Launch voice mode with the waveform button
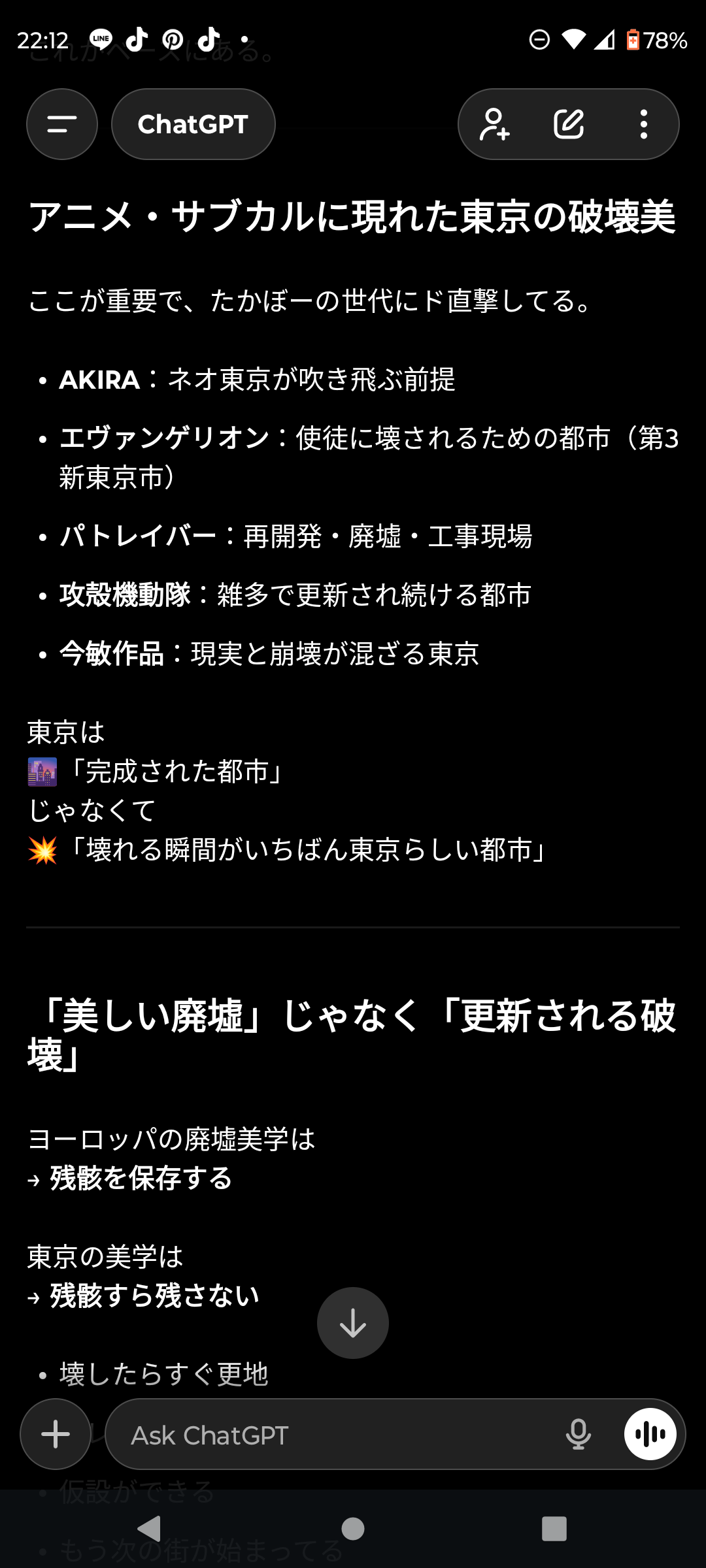This screenshot has height=1568, width=706. tap(650, 1434)
